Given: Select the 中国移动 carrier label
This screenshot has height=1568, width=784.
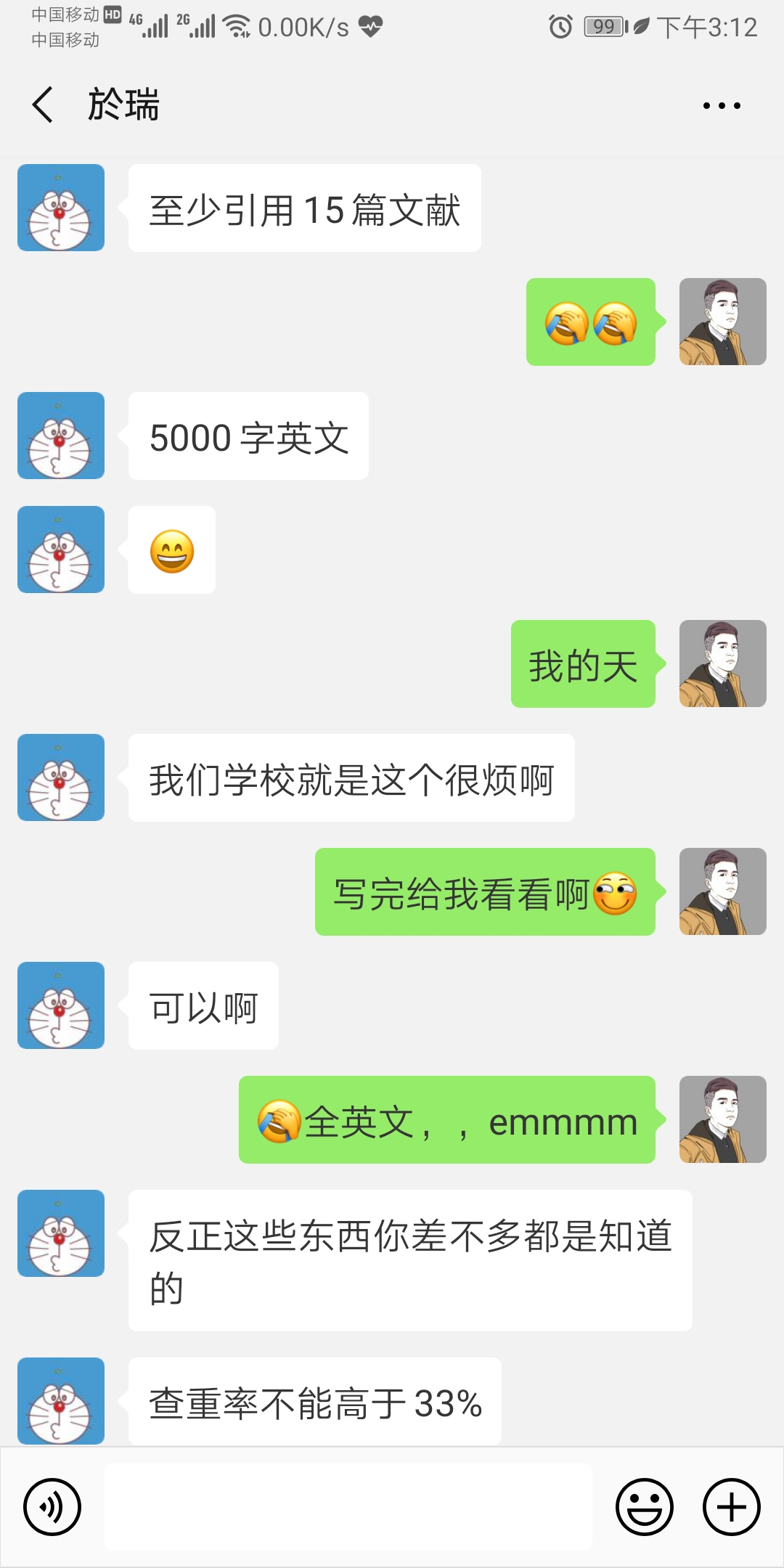Looking at the screenshot, I should tap(65, 15).
